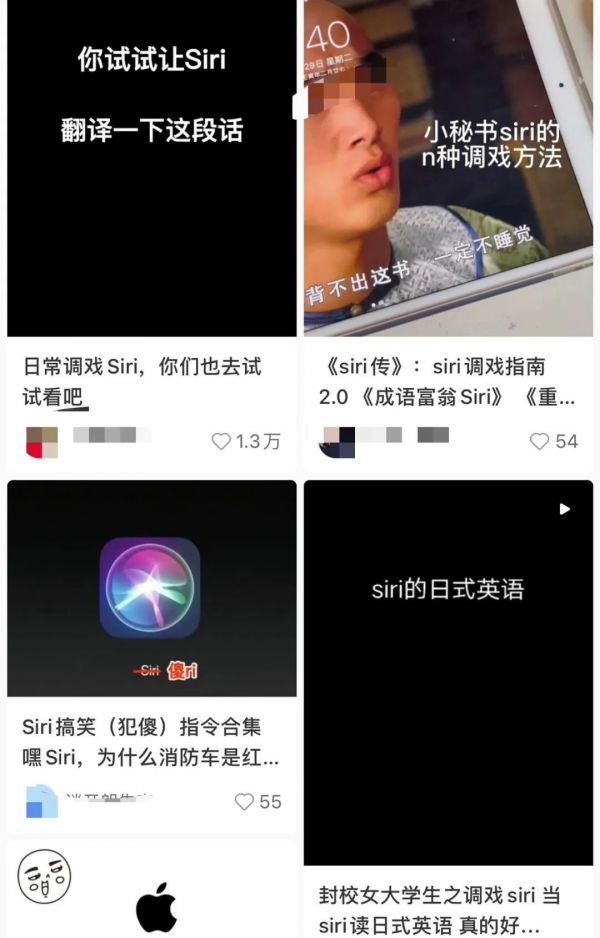Viewport: 600px width, 938px height.
Task: Like the post "日常调戏 Siri" with 1.3万 likes
Action: (x=221, y=441)
